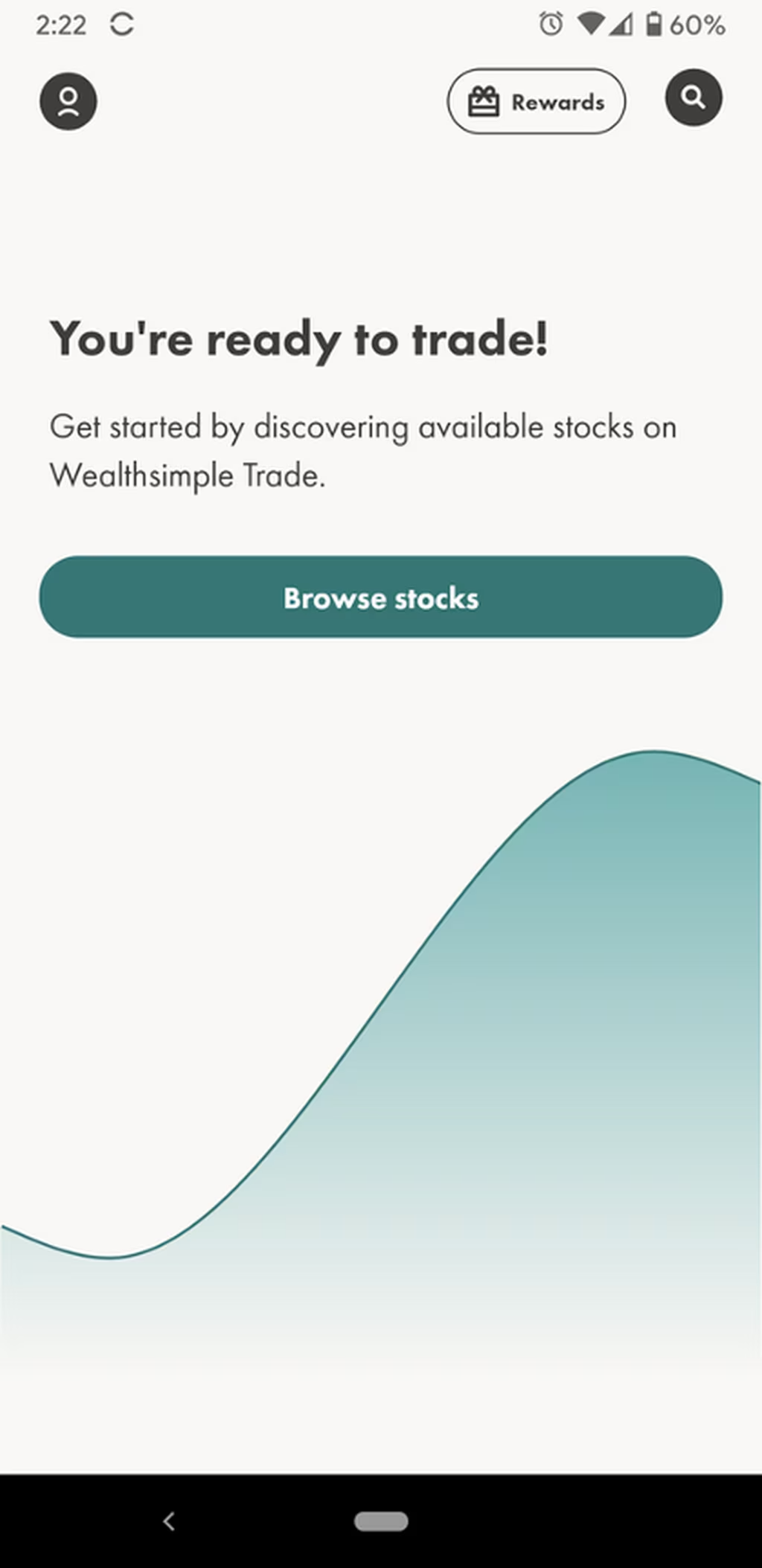Screen dimensions: 762x1568
Task: Go back using system back arrow
Action: click(x=169, y=1522)
